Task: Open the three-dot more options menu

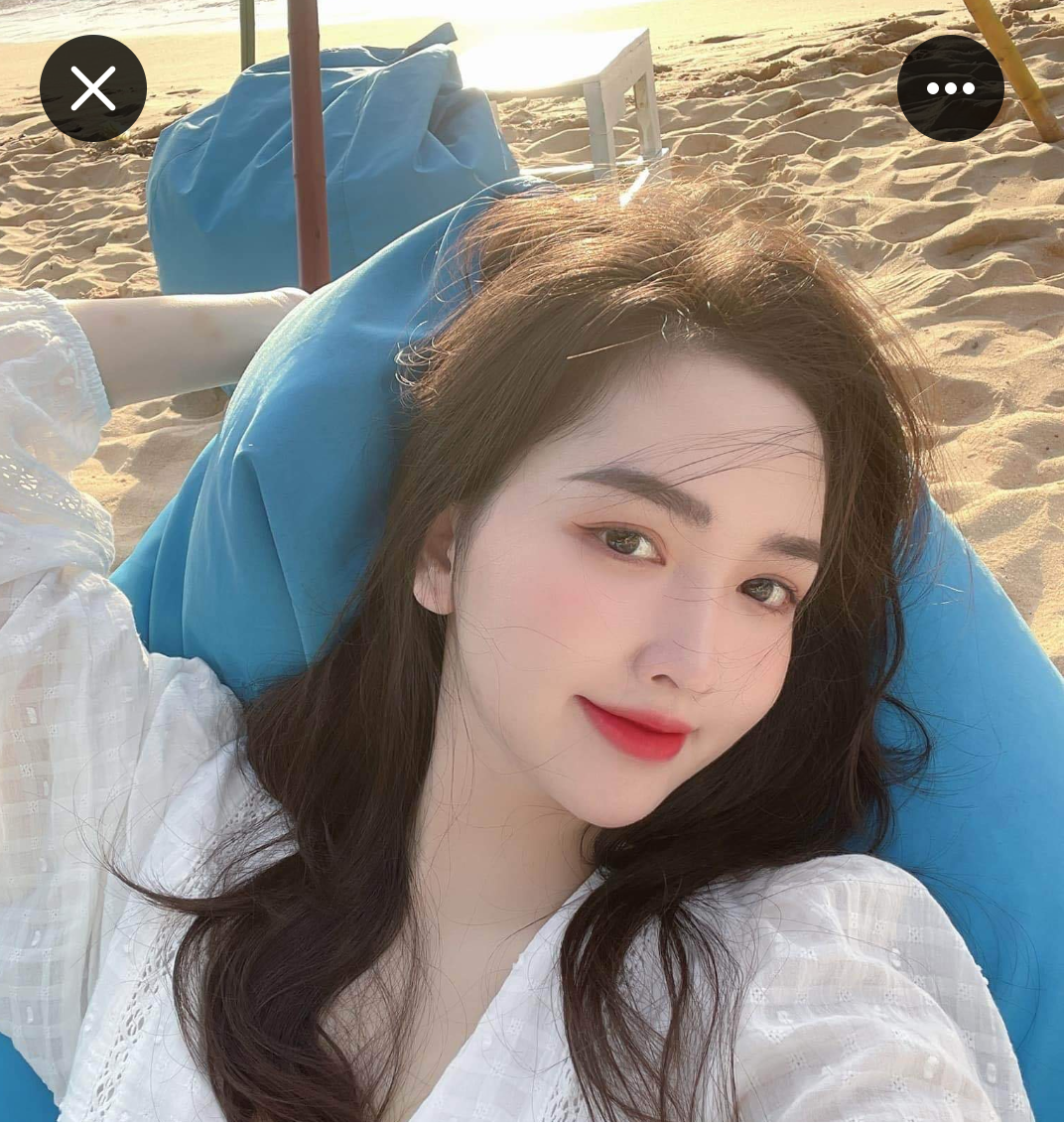Action: coord(950,88)
